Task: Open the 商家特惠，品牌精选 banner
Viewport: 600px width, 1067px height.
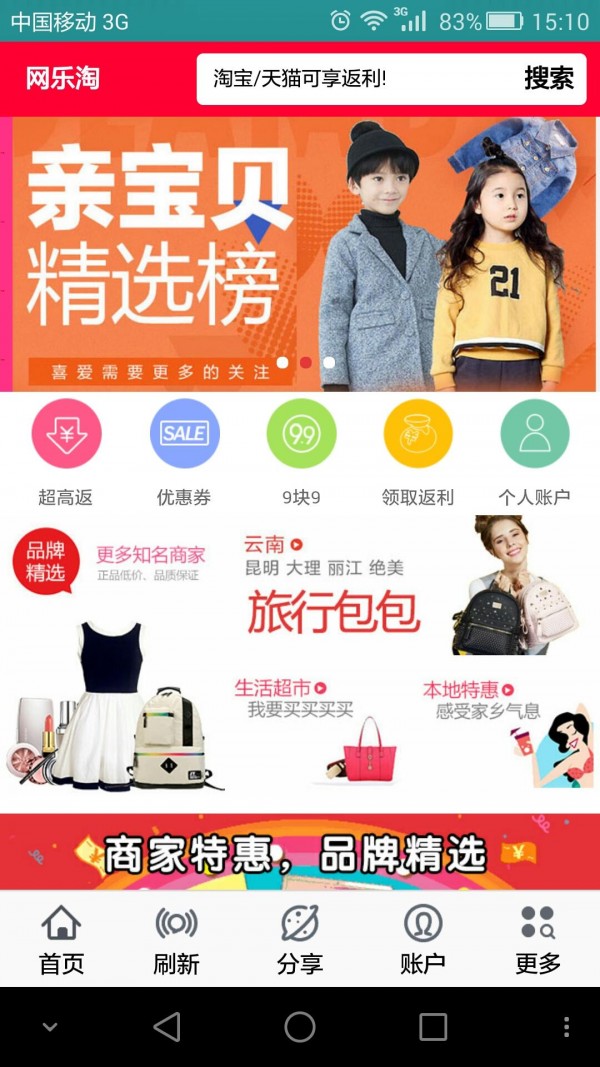Action: [300, 852]
